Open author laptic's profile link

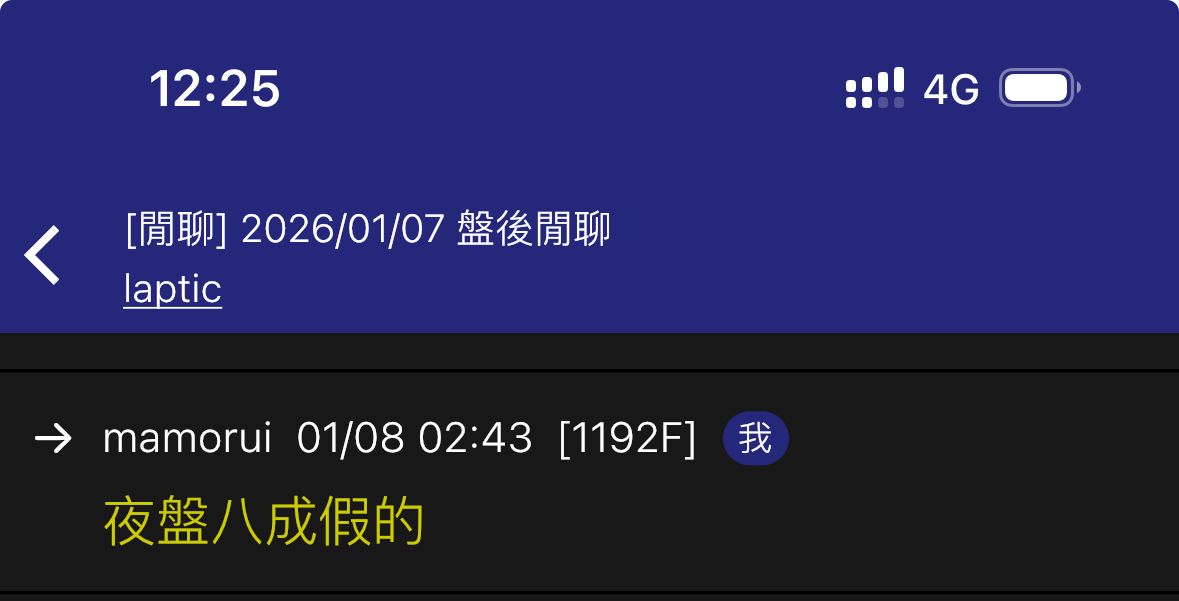tap(172, 290)
